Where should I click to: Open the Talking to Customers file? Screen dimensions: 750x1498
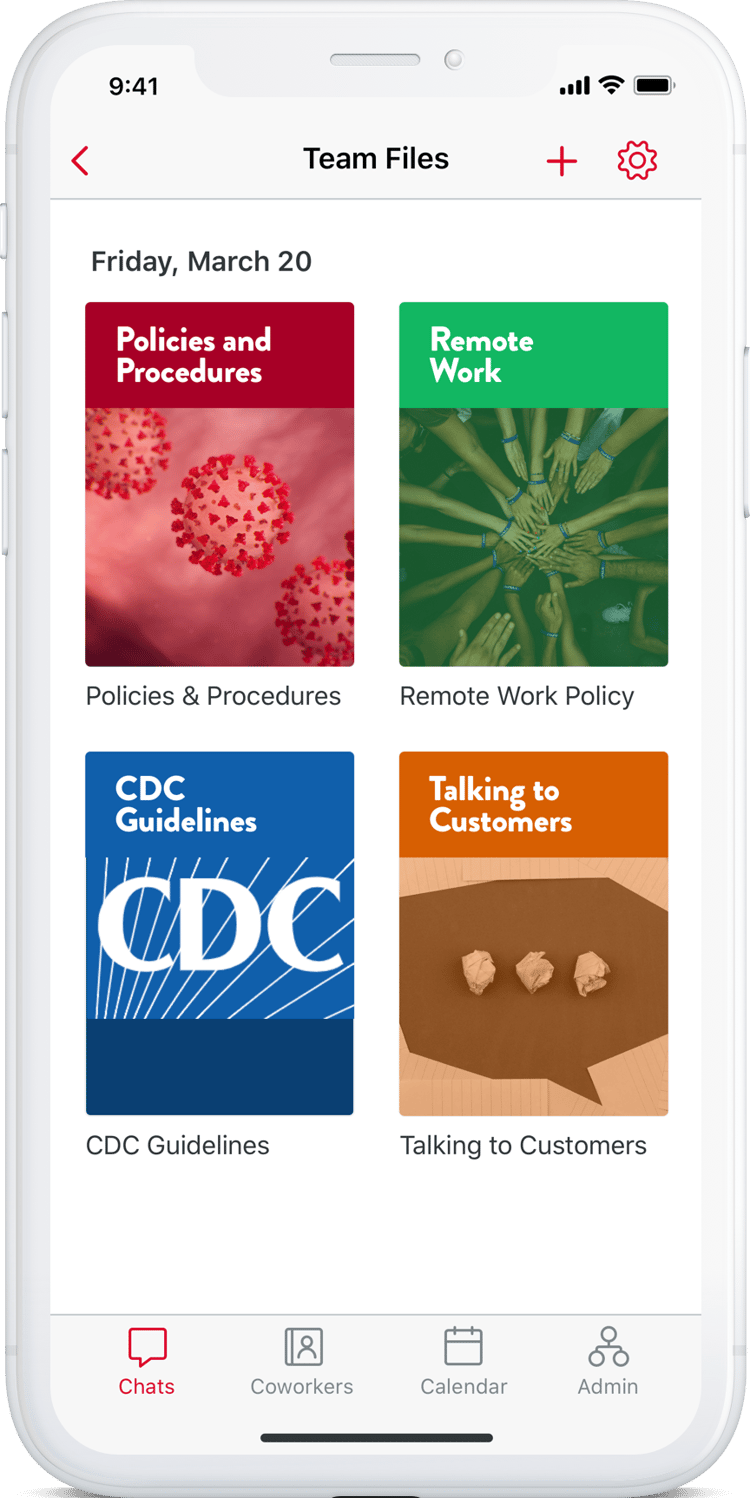(x=533, y=933)
